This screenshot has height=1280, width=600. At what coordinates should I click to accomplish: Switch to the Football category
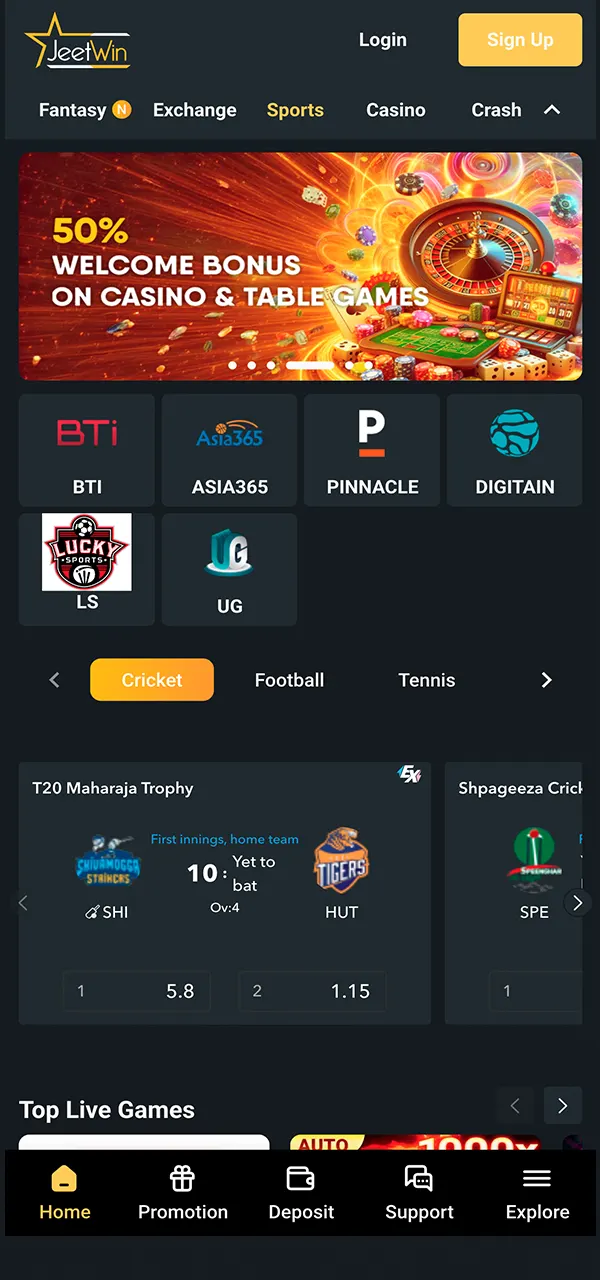pos(289,680)
